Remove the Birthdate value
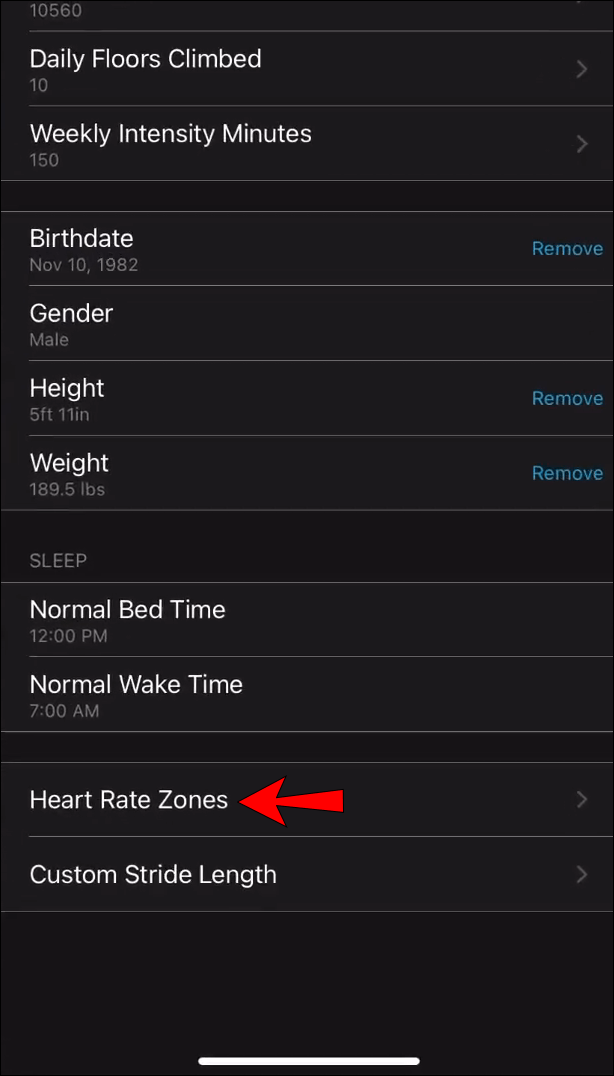This screenshot has height=1076, width=614. 567,249
